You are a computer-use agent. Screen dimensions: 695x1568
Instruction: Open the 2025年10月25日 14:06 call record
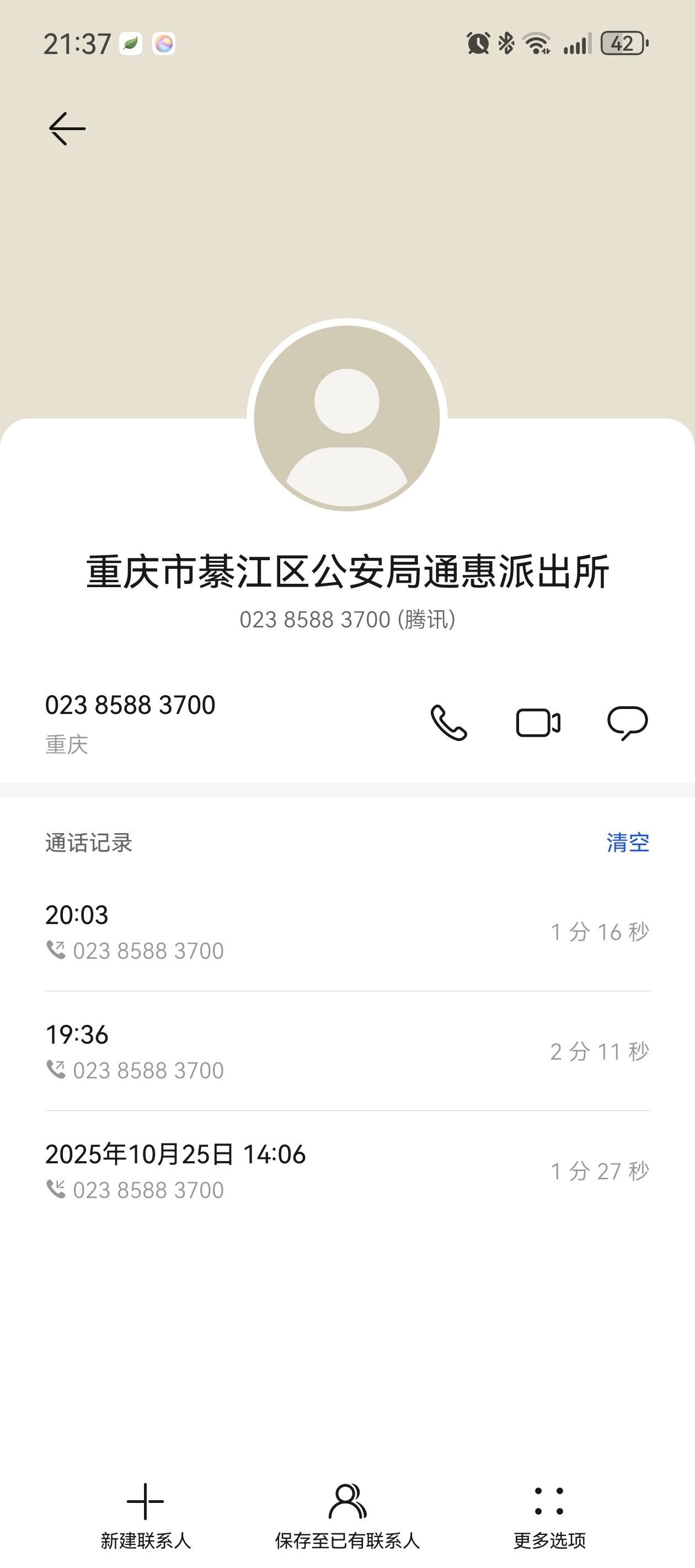(x=347, y=1170)
